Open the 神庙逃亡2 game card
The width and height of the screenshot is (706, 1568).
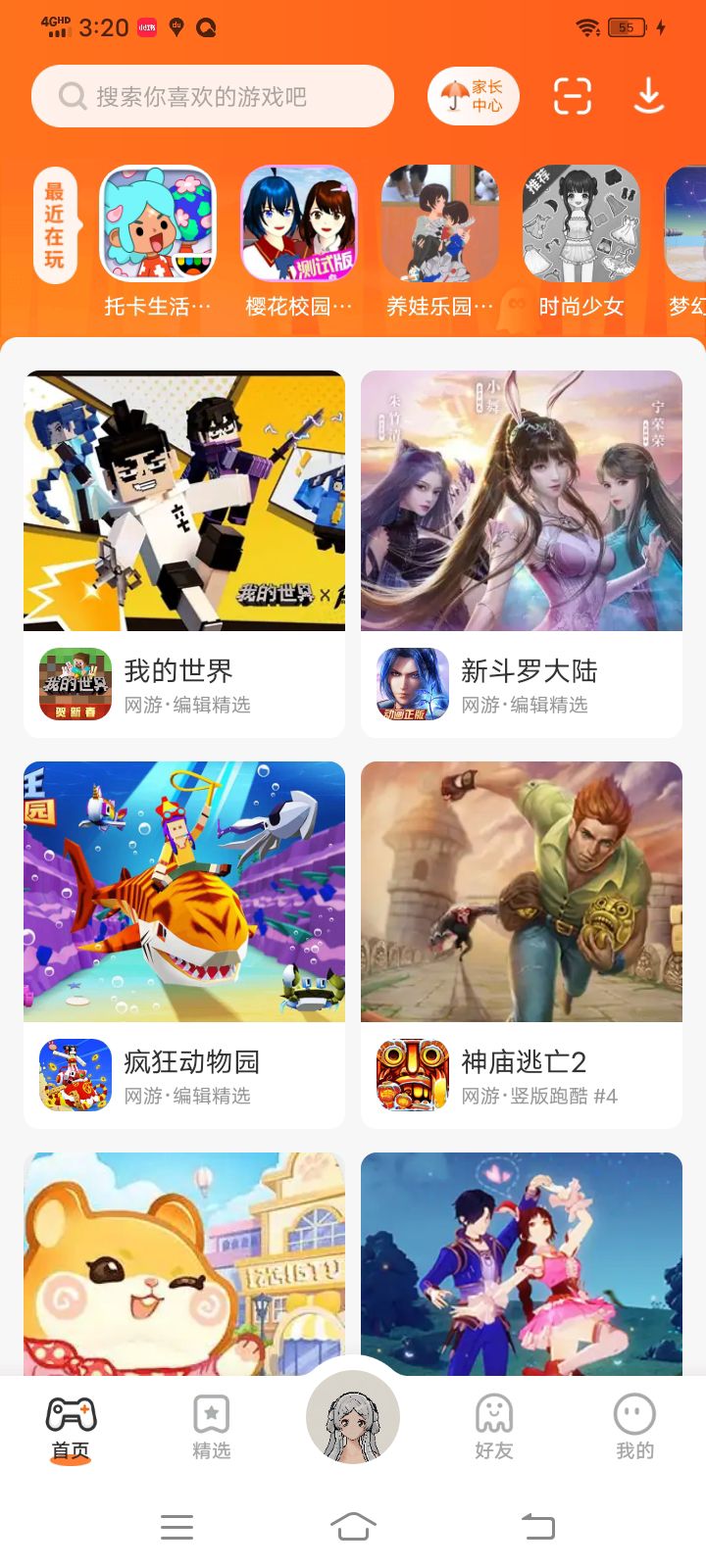pyautogui.click(x=522, y=945)
